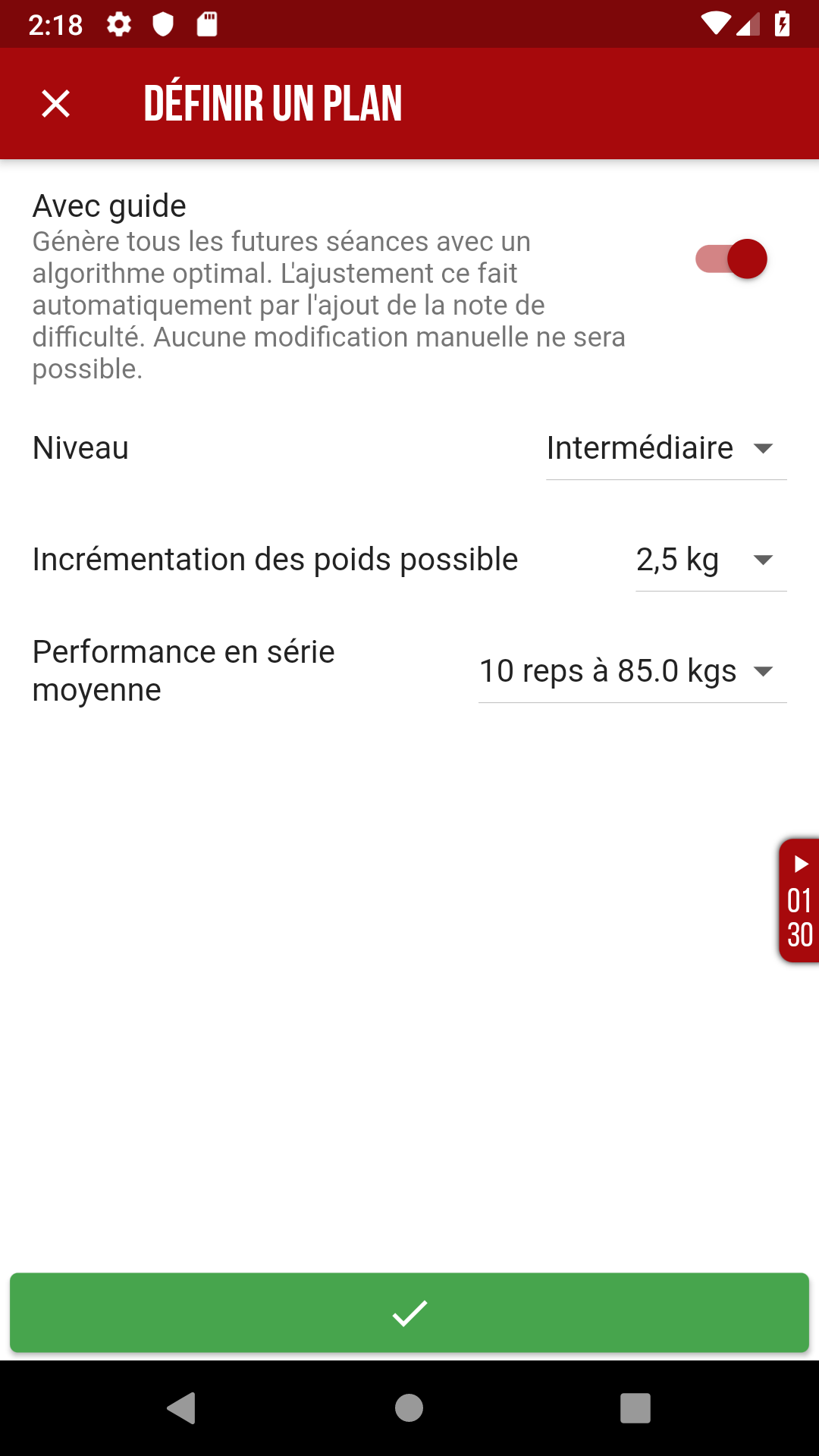The image size is (819, 1456).
Task: Start the 01:30 rest timer
Action: (799, 901)
